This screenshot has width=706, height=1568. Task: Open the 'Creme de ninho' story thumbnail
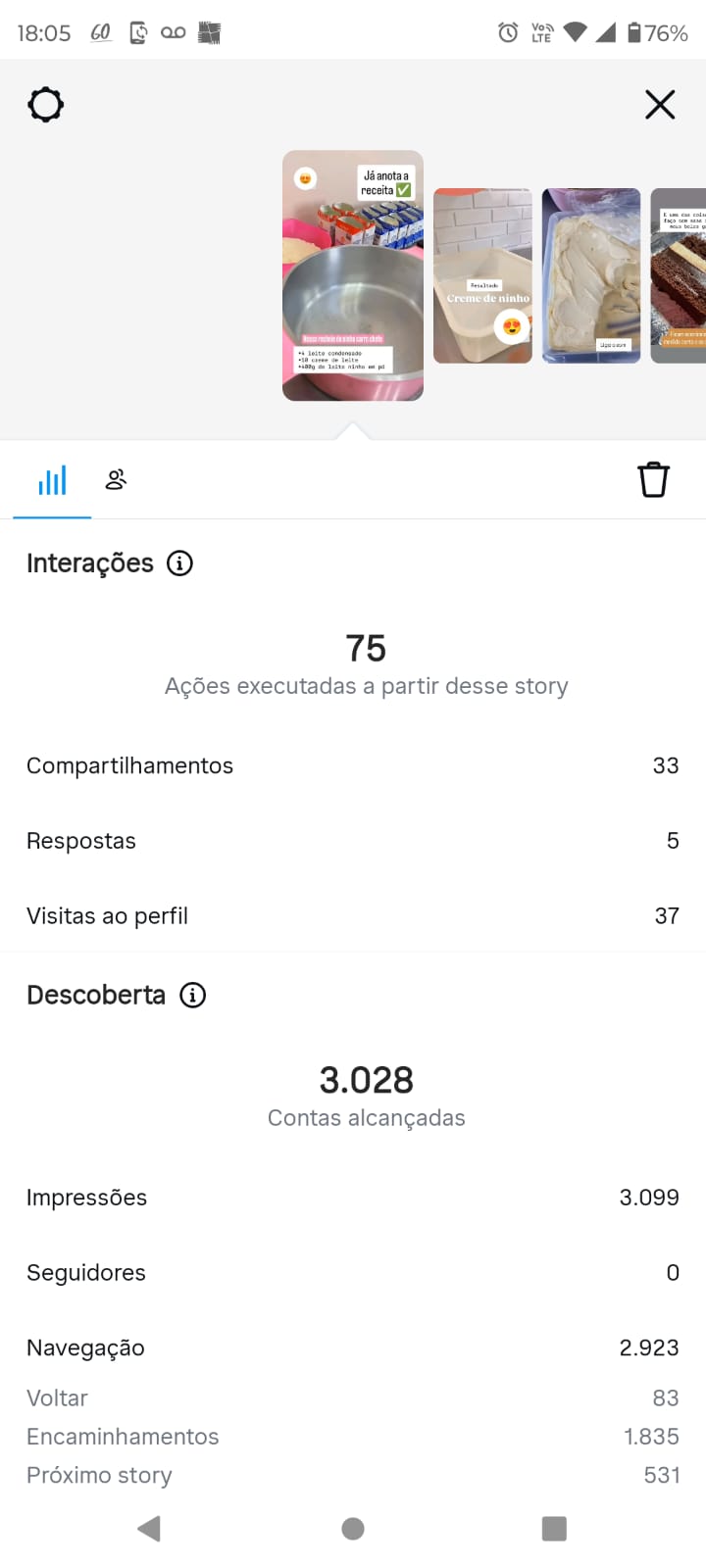point(482,275)
